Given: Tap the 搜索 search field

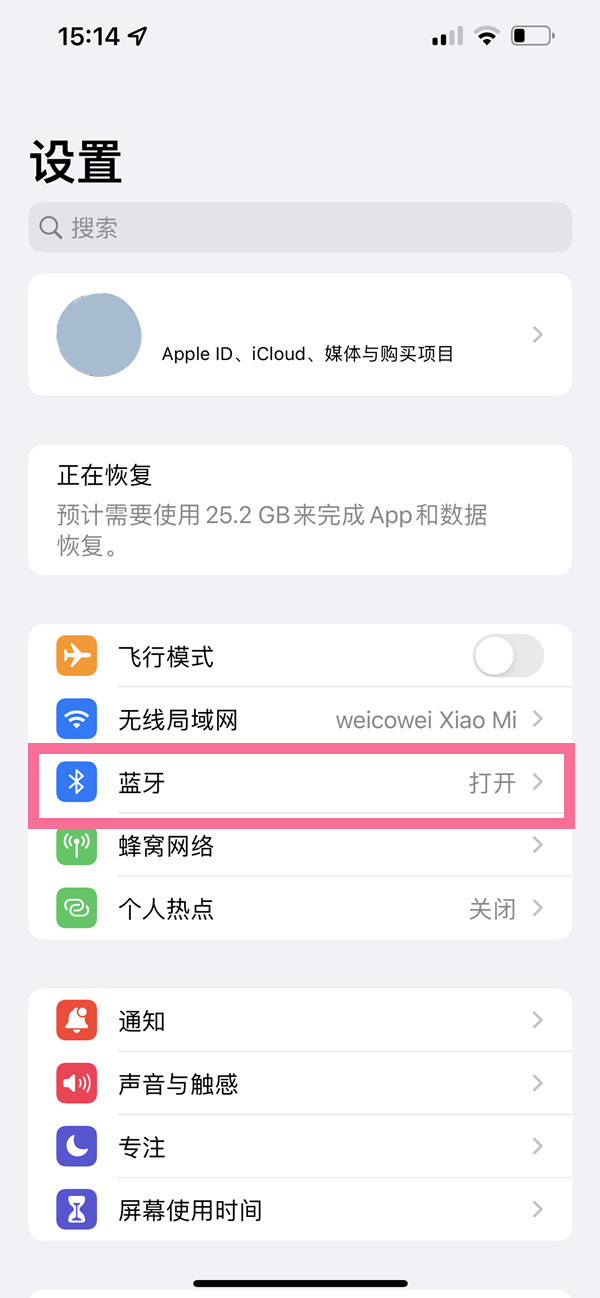Looking at the screenshot, I should (x=300, y=228).
